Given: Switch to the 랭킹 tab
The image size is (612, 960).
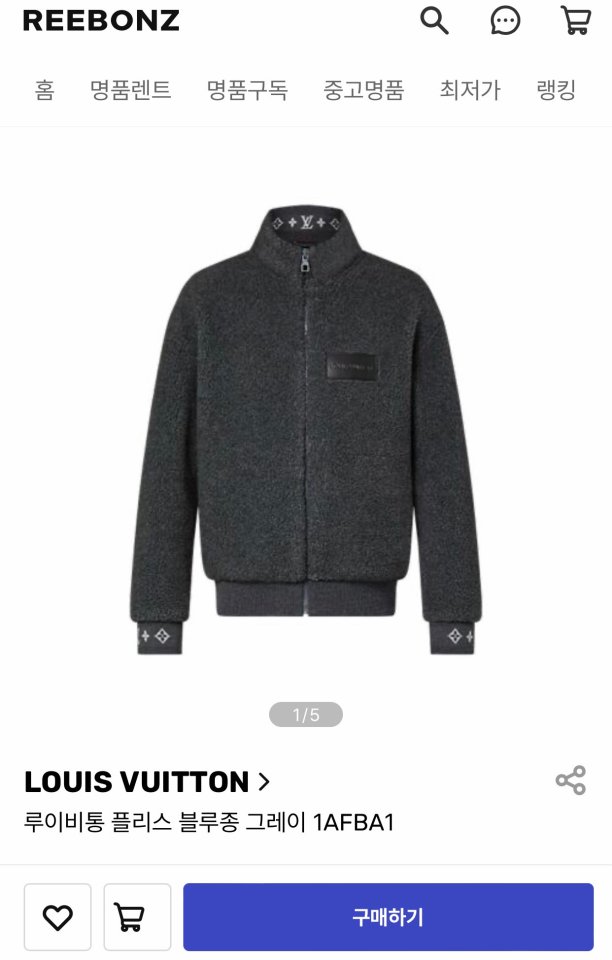Looking at the screenshot, I should pyautogui.click(x=556, y=90).
